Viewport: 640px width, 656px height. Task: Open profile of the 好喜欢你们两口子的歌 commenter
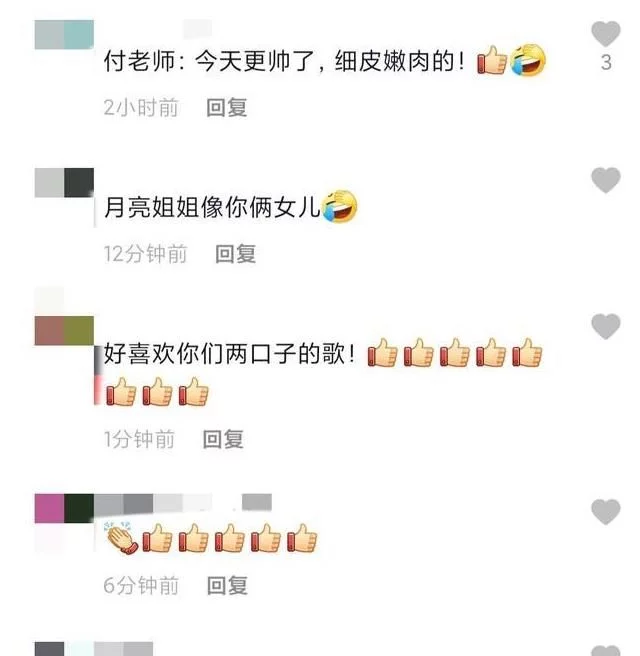64,330
